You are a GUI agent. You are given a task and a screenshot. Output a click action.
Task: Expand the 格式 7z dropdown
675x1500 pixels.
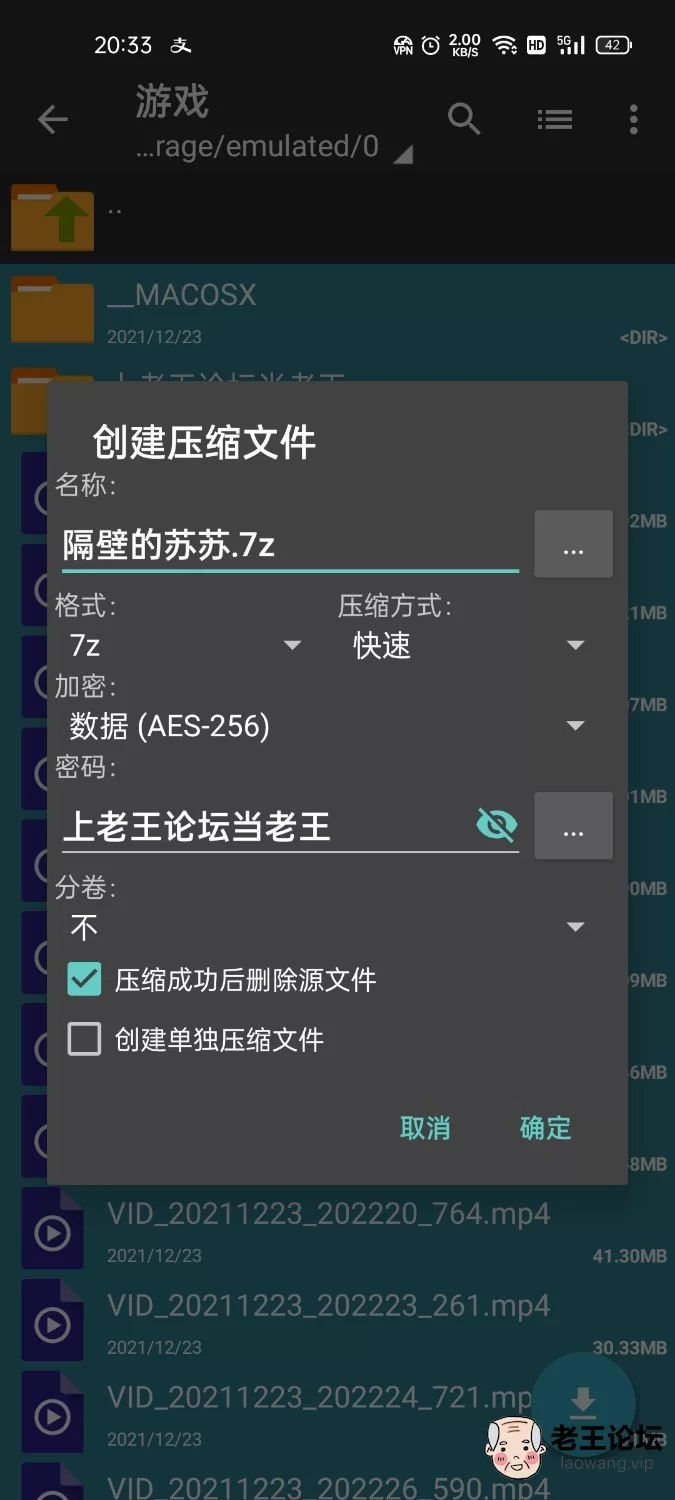tap(185, 646)
